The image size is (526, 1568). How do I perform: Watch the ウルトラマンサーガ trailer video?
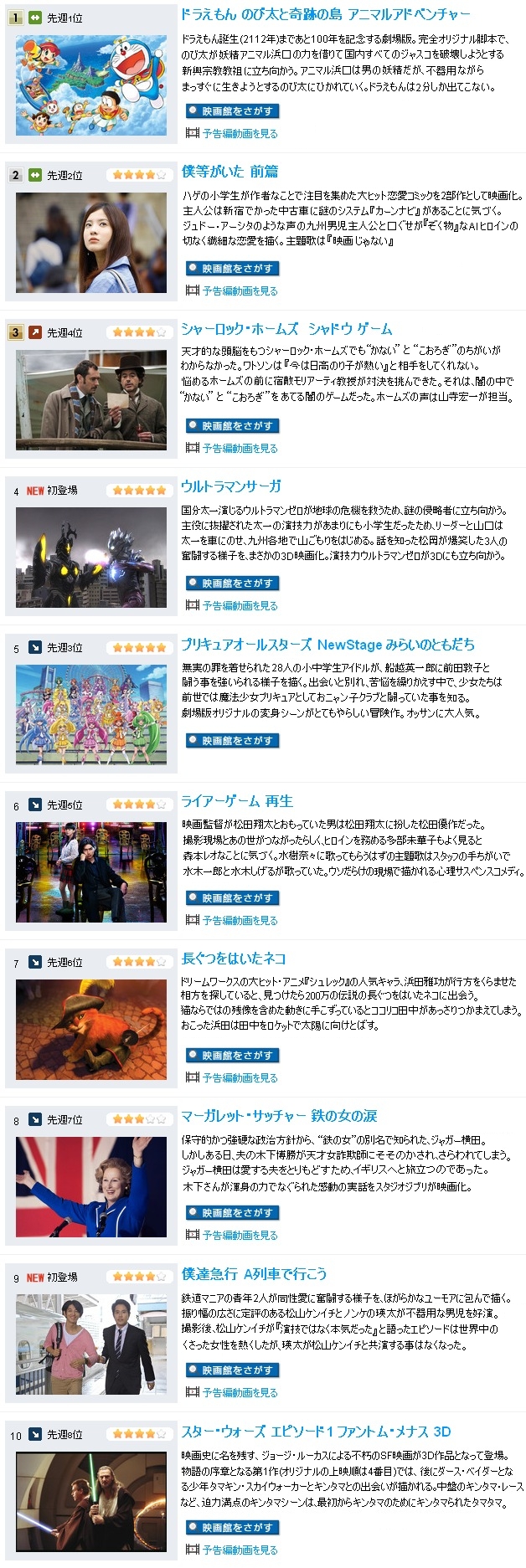click(x=239, y=606)
